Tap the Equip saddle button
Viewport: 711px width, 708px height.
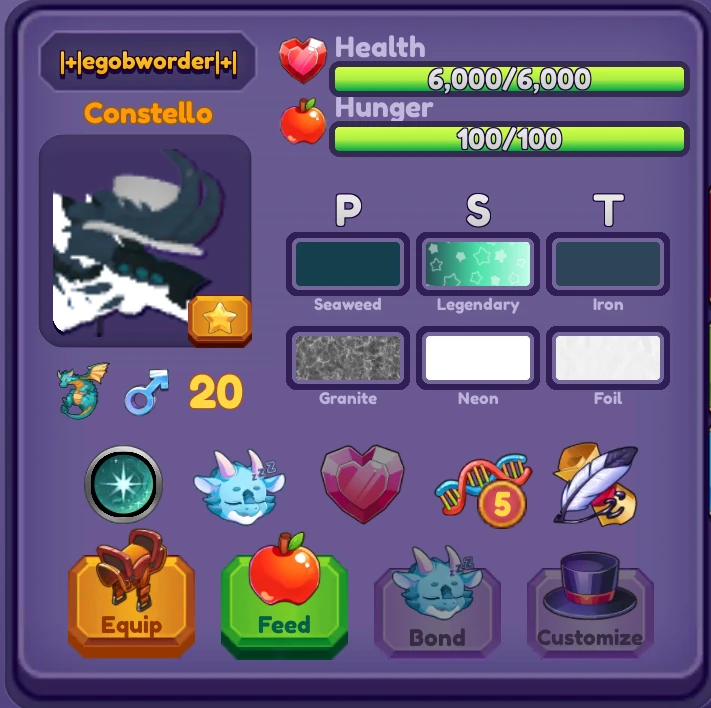(x=131, y=594)
